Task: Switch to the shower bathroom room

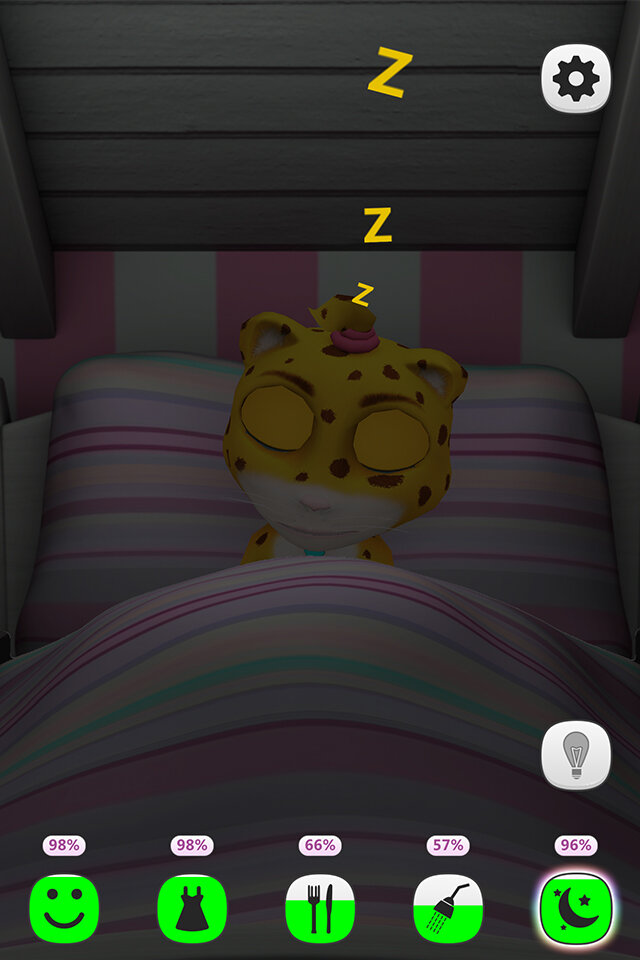Action: (448, 908)
